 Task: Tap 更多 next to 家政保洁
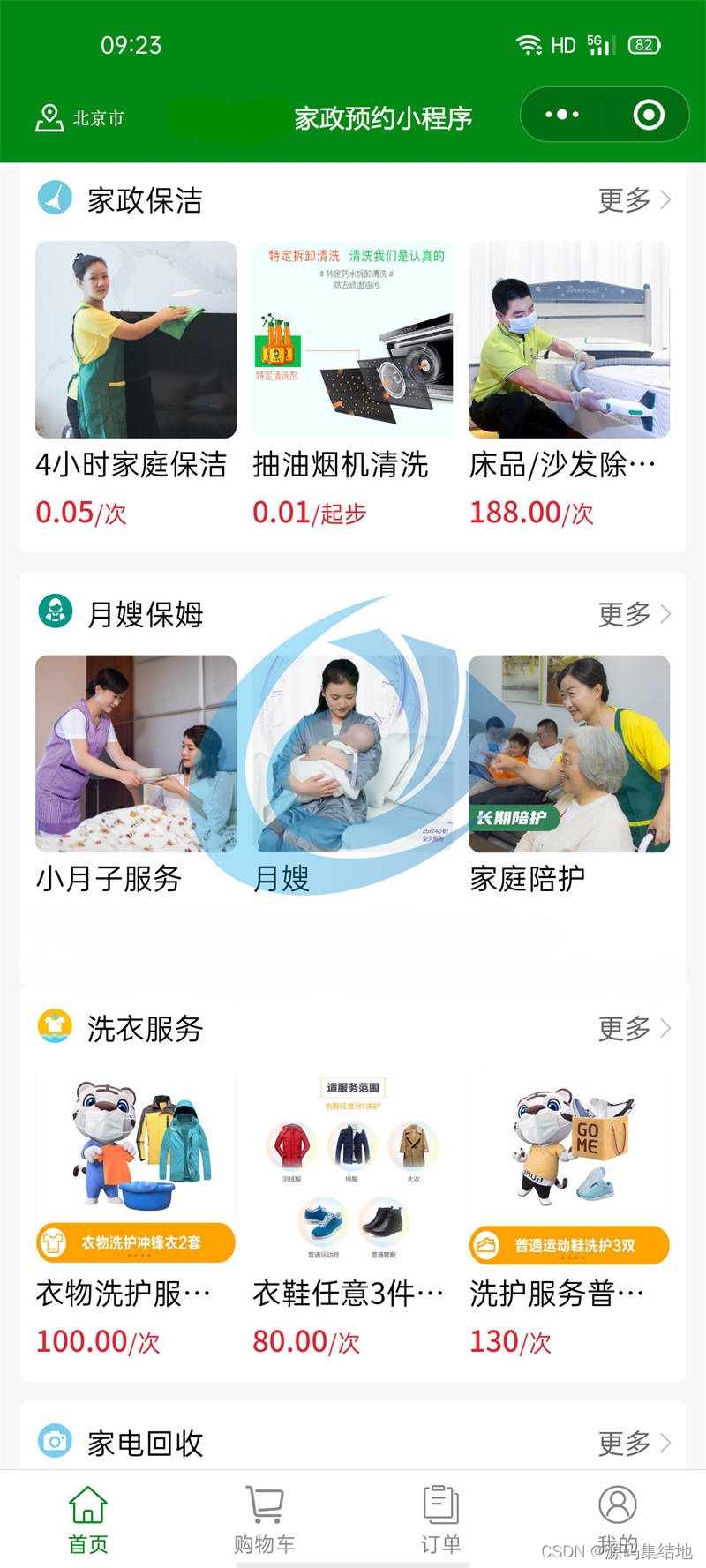635,200
